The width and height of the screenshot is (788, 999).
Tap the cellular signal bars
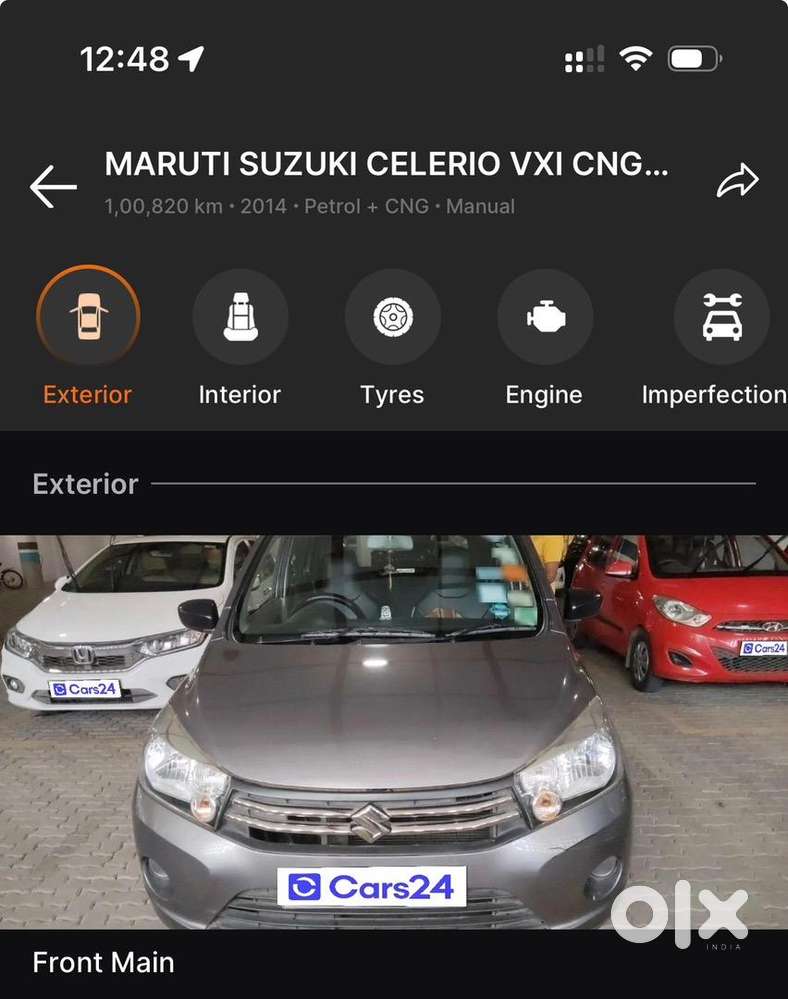point(583,57)
